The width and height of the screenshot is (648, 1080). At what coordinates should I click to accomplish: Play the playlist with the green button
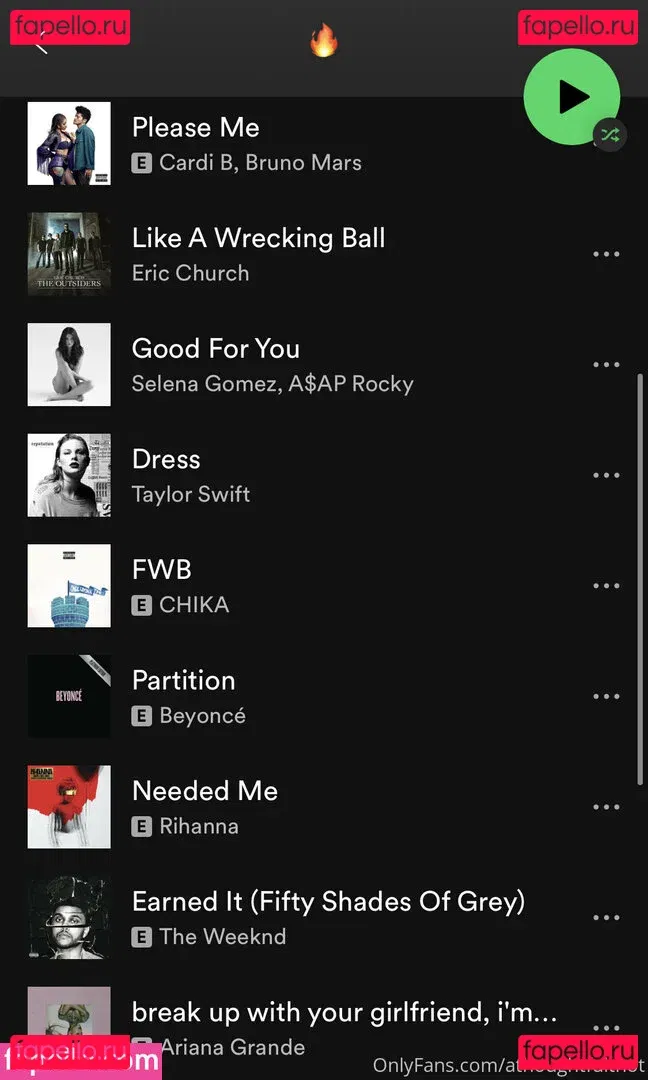tap(572, 97)
